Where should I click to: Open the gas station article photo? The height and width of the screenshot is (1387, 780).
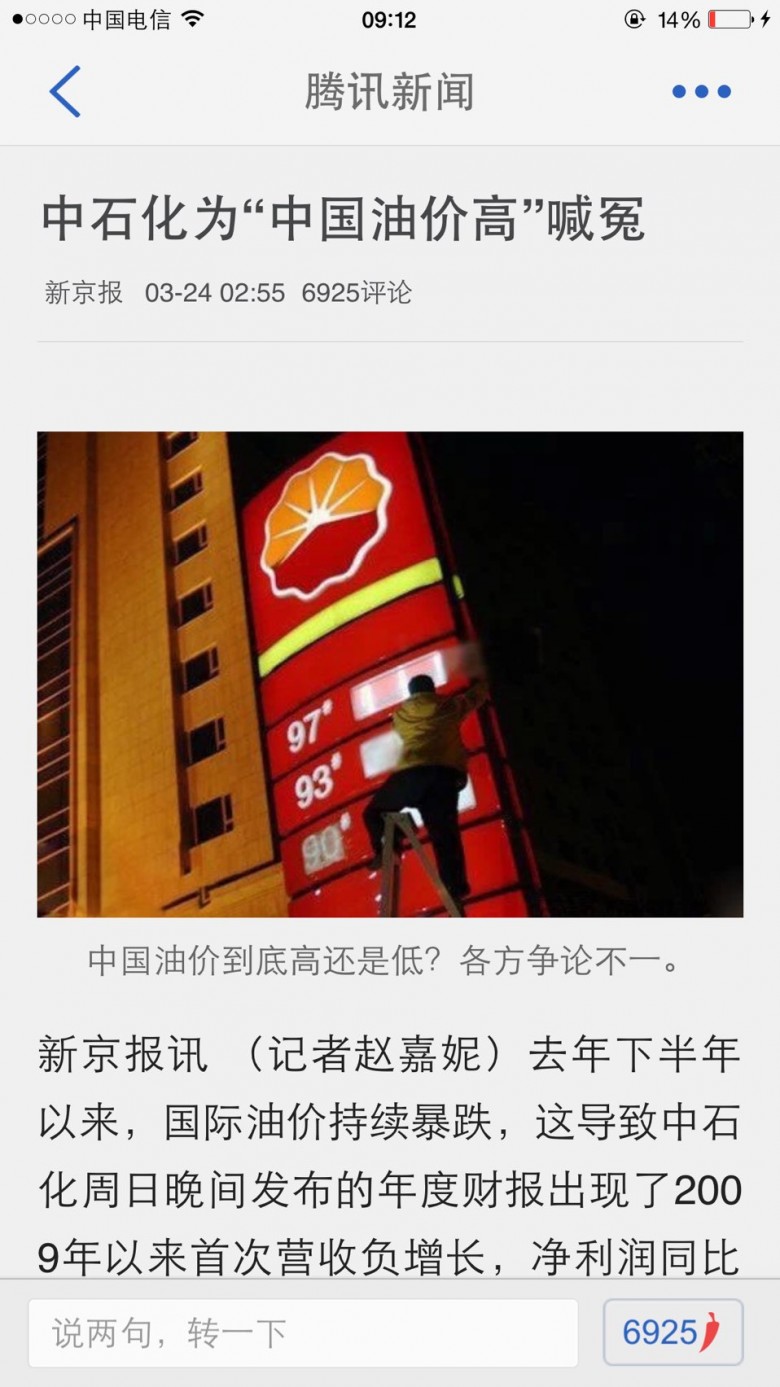pos(390,674)
